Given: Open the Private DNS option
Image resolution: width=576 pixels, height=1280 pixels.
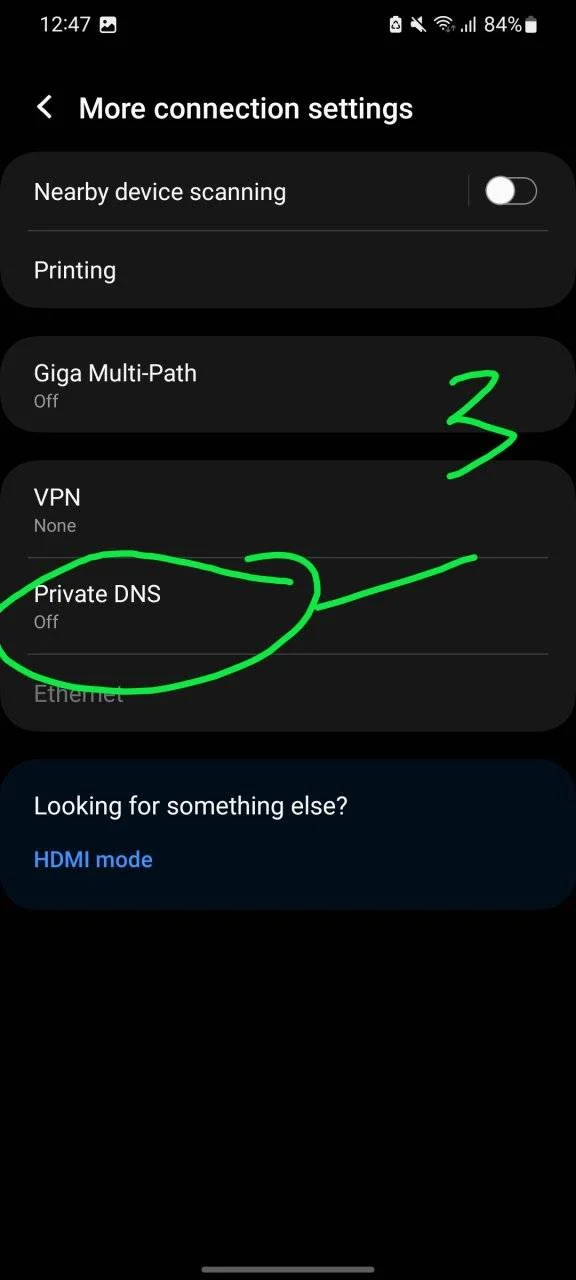Looking at the screenshot, I should tap(288, 606).
